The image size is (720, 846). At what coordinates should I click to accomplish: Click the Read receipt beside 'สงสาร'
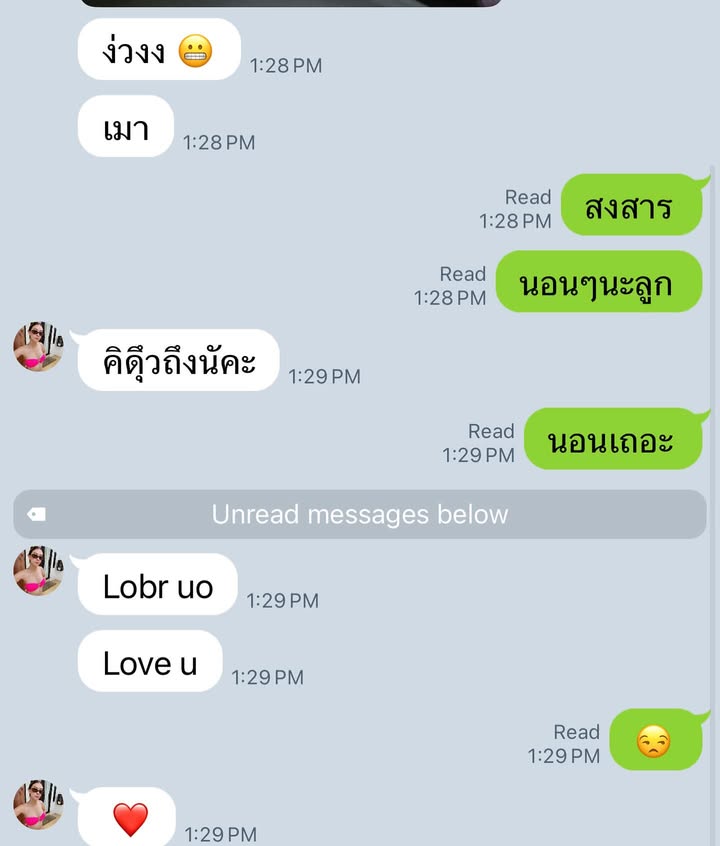tap(527, 209)
